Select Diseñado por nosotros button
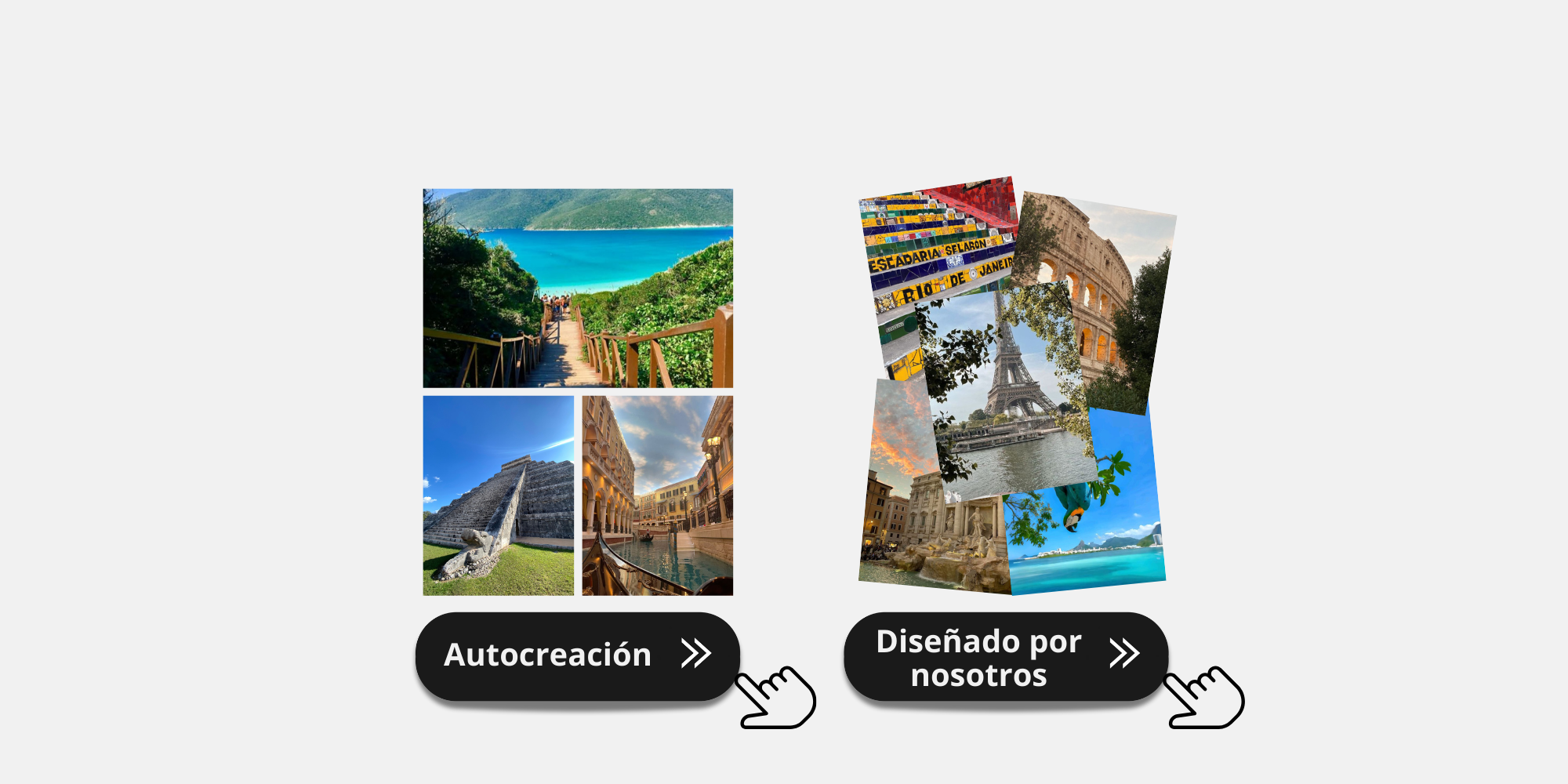Viewport: 1568px width, 784px height. 1005,657
